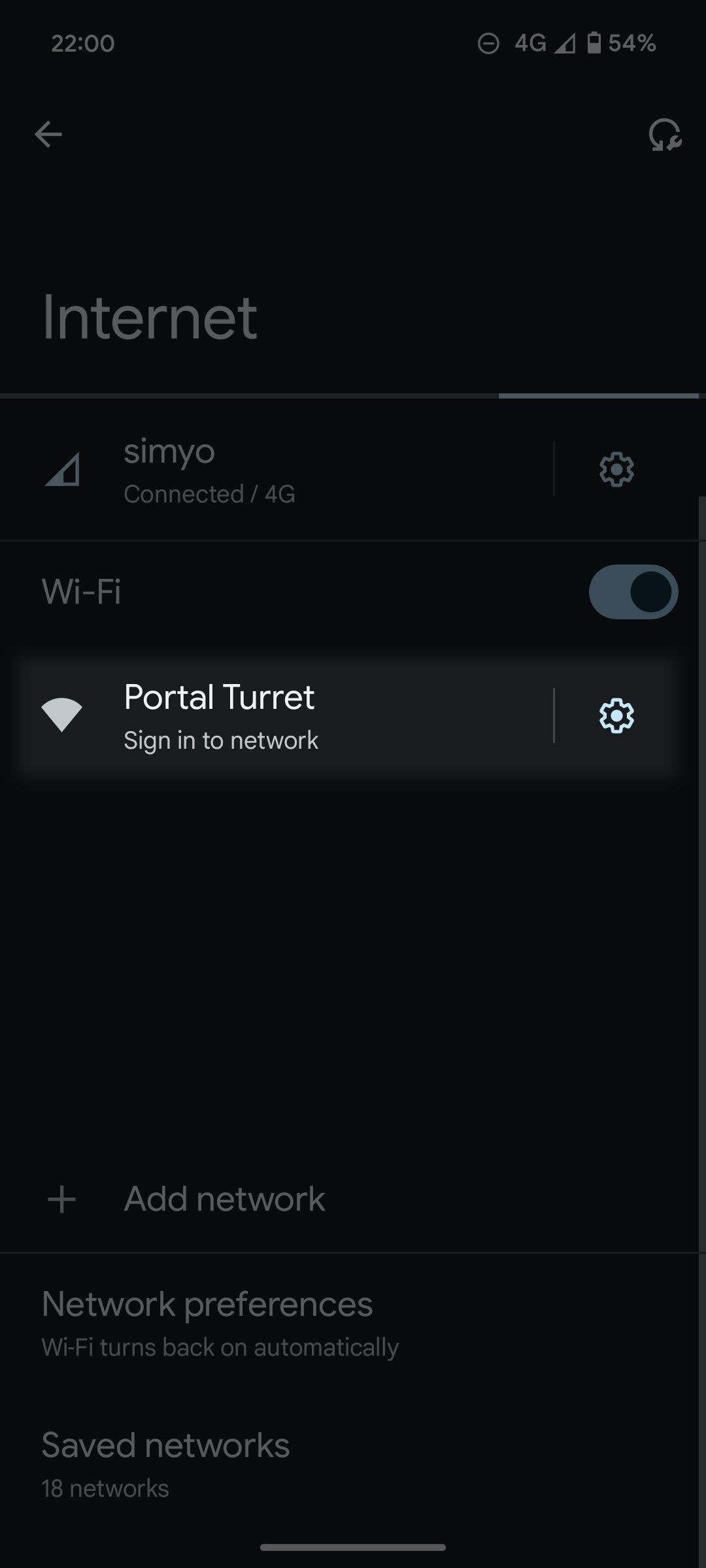Screen dimensions: 706x1568
Task: Go back from Internet settings
Action: (x=48, y=135)
